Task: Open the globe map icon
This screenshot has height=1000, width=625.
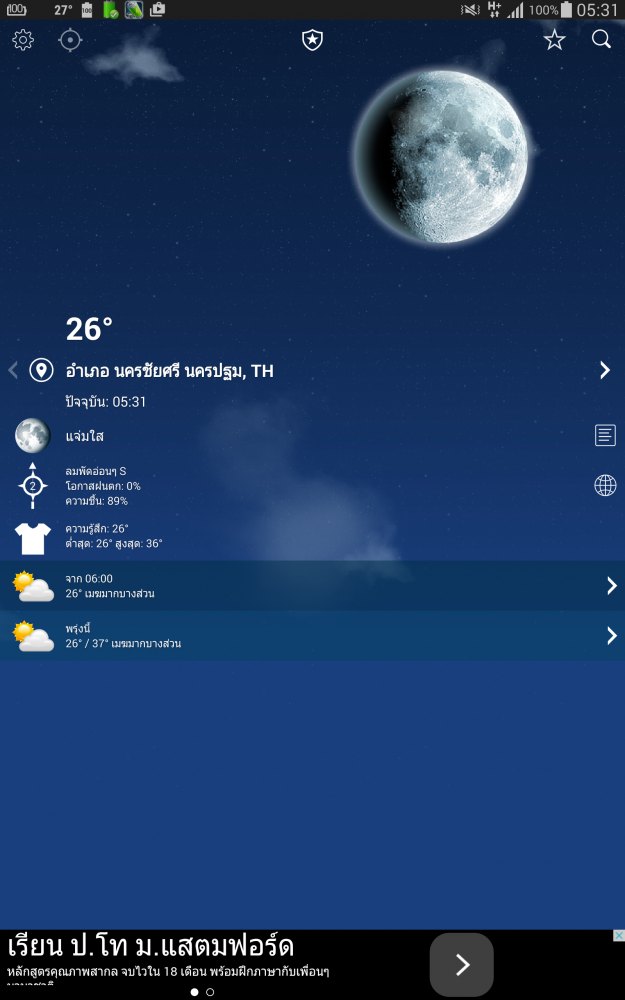Action: pos(605,486)
